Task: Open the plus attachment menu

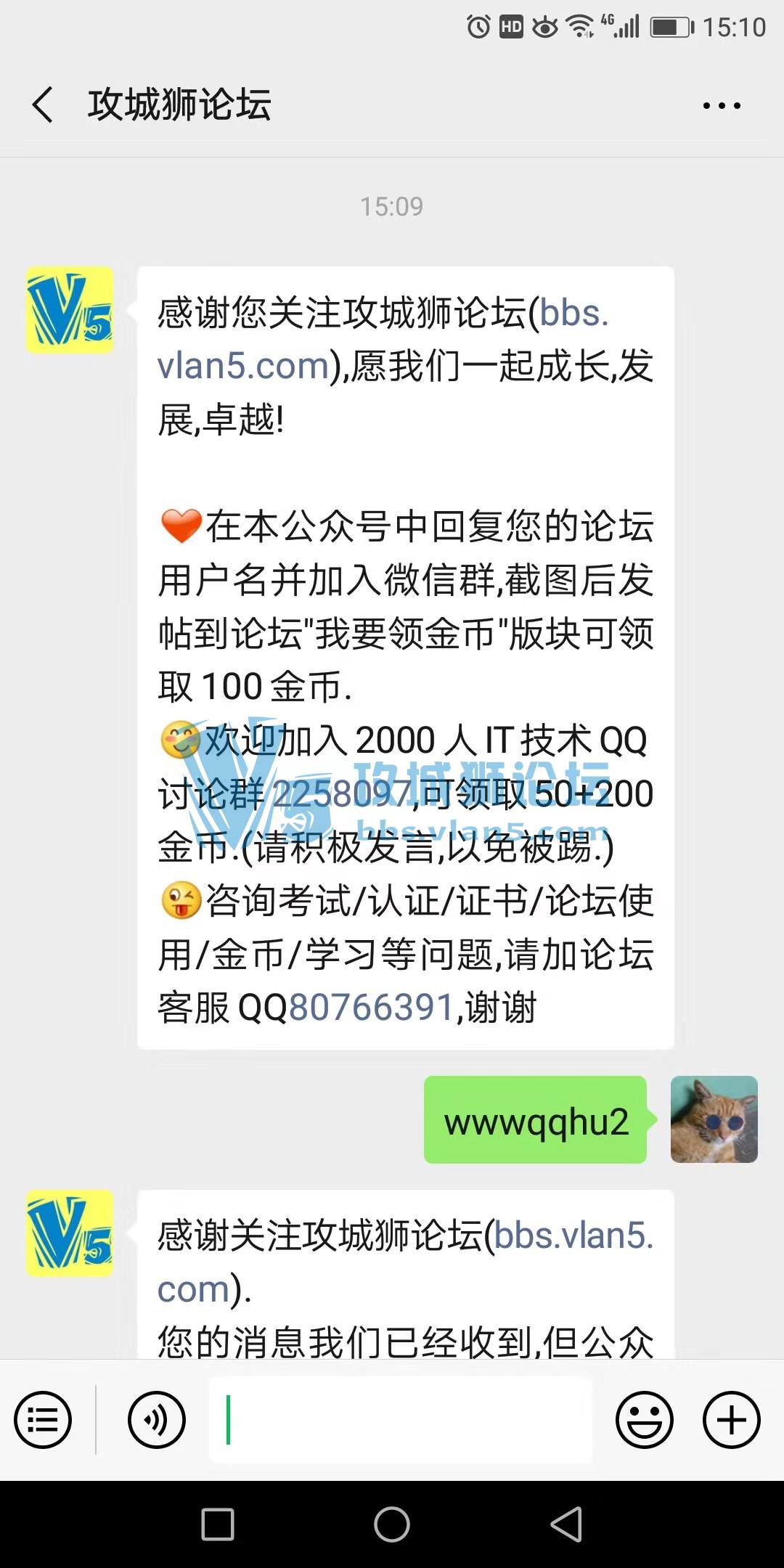Action: click(731, 1419)
